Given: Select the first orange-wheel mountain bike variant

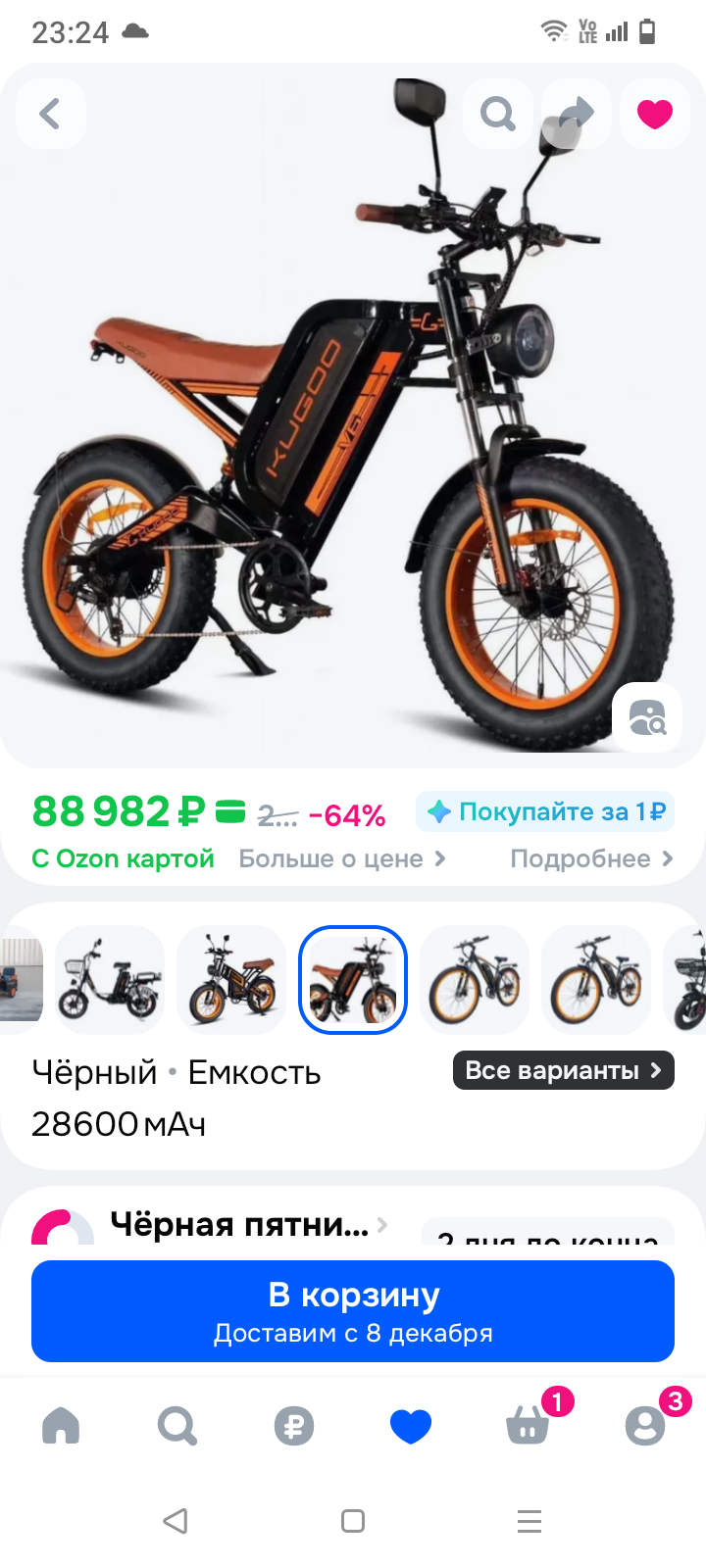Looking at the screenshot, I should click(x=475, y=979).
